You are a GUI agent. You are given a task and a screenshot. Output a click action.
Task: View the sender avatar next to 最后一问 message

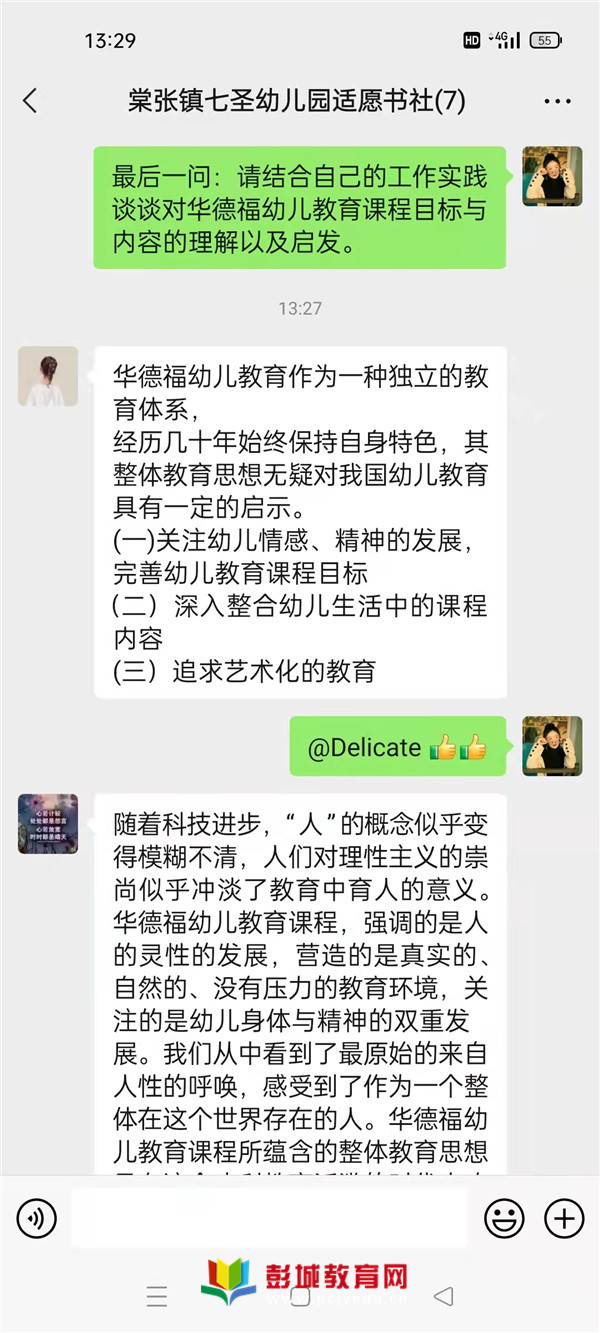point(552,176)
